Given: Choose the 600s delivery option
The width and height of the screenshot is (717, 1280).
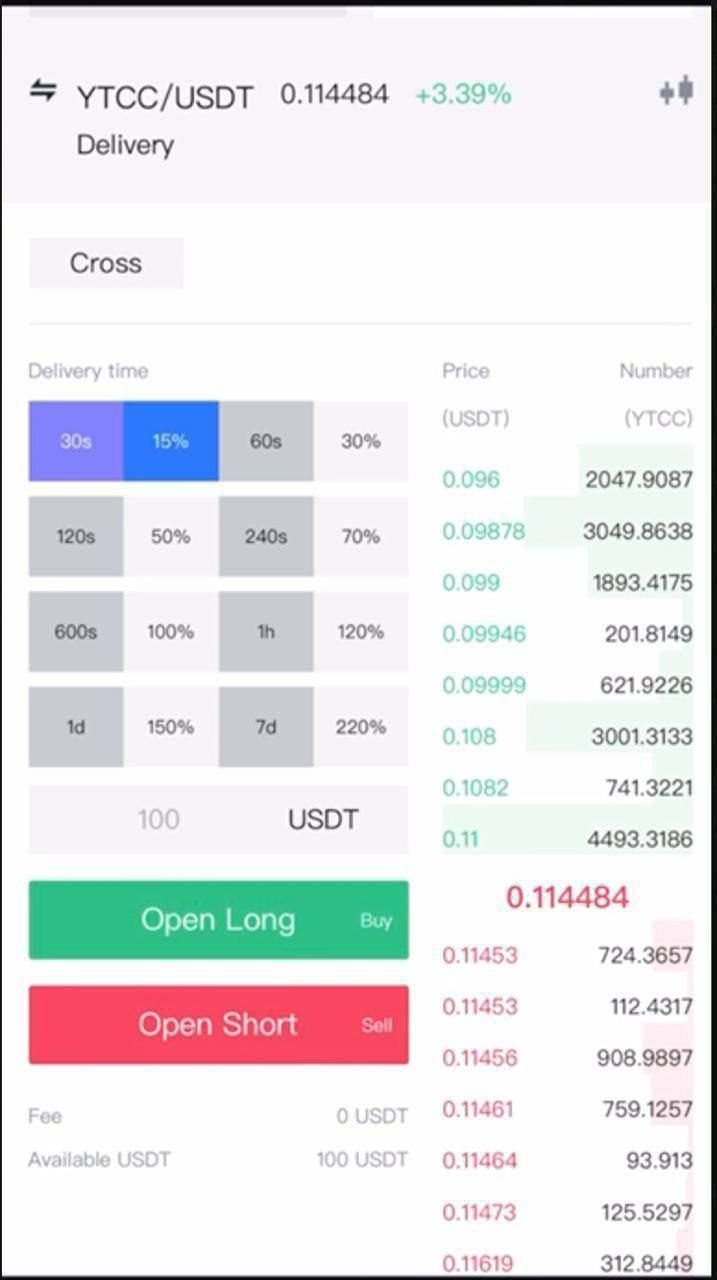Looking at the screenshot, I should (x=76, y=632).
